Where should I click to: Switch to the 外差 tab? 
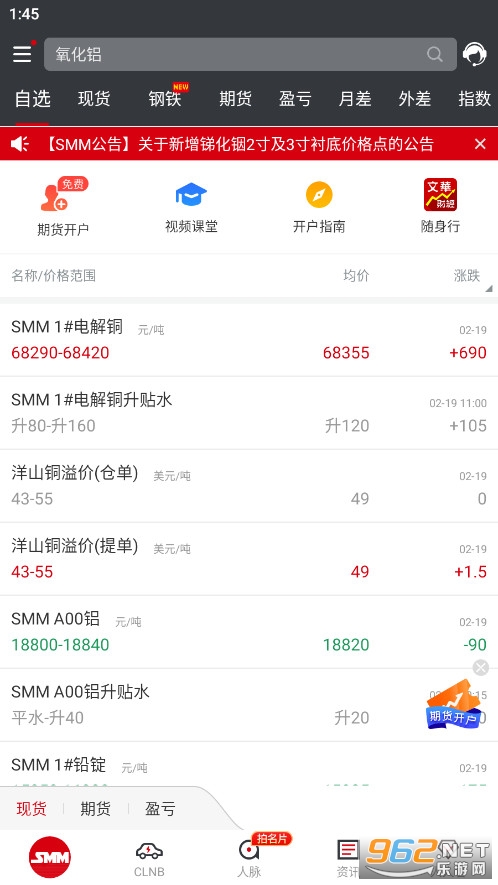(414, 99)
